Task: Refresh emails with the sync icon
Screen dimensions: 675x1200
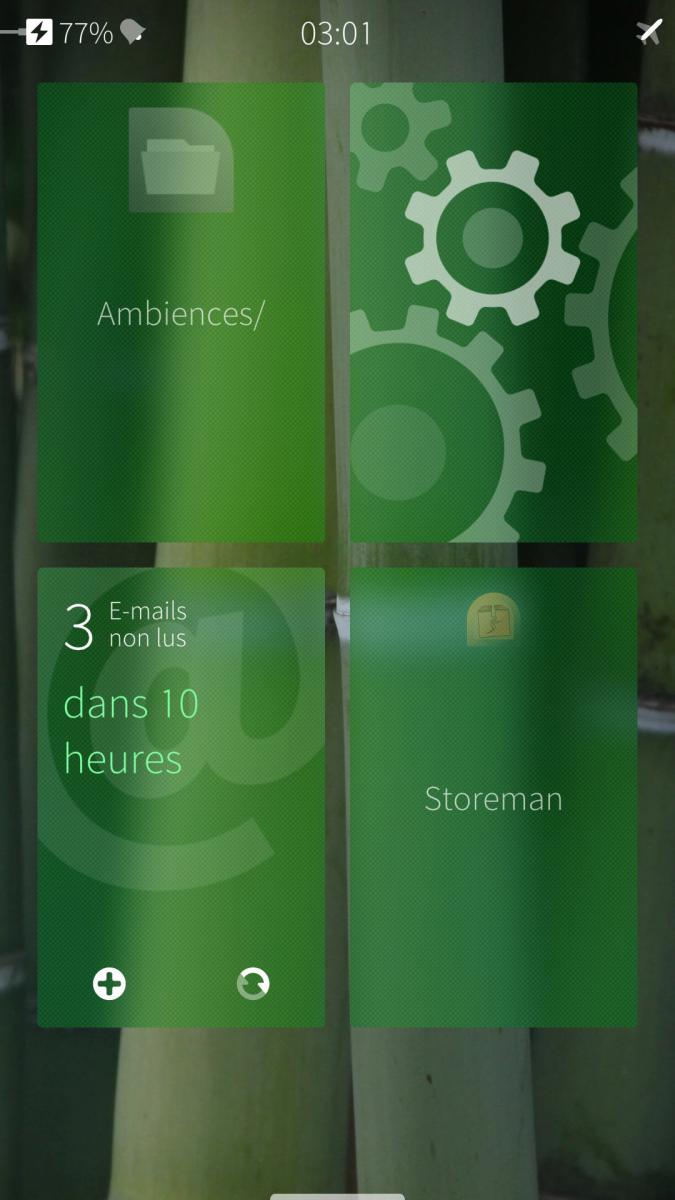Action: [x=253, y=984]
